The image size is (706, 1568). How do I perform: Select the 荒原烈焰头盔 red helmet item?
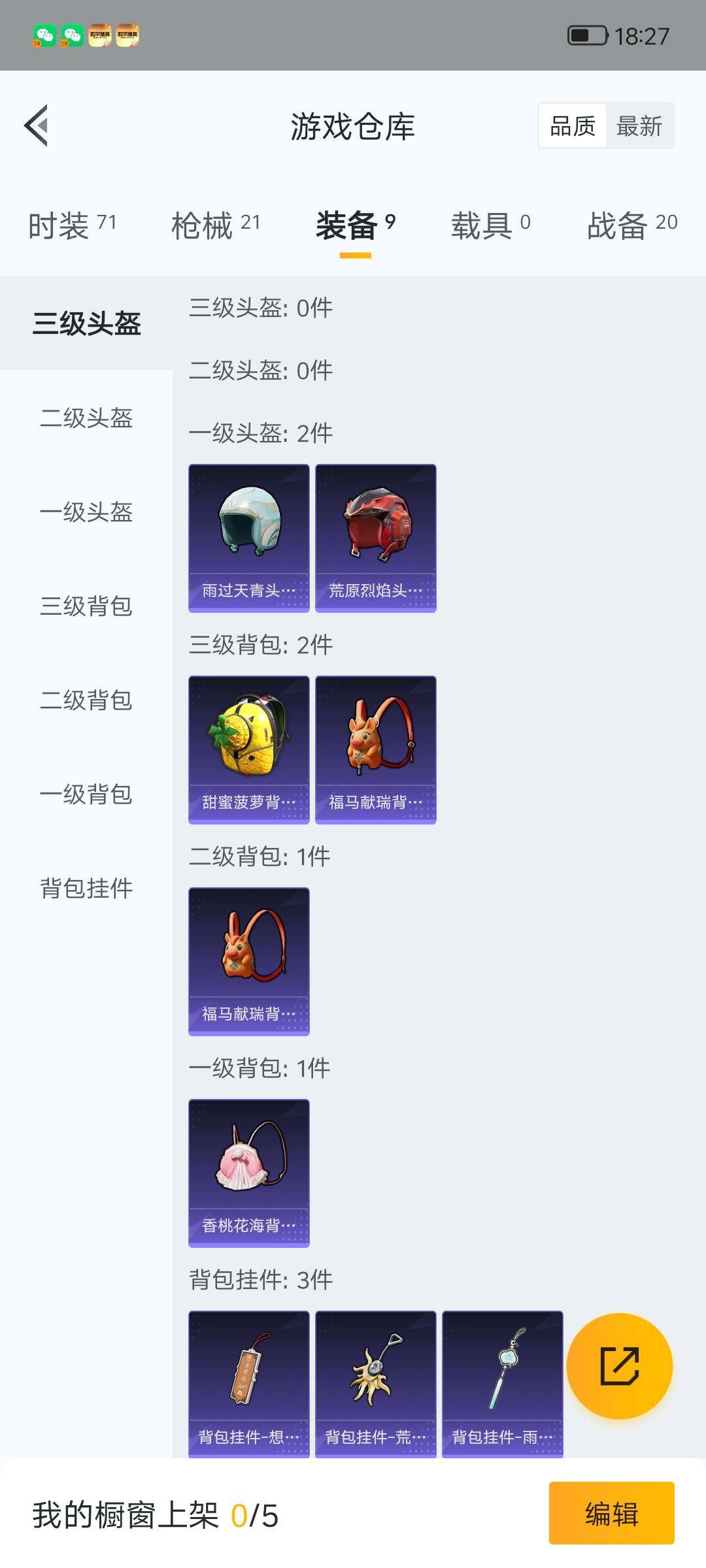(375, 536)
